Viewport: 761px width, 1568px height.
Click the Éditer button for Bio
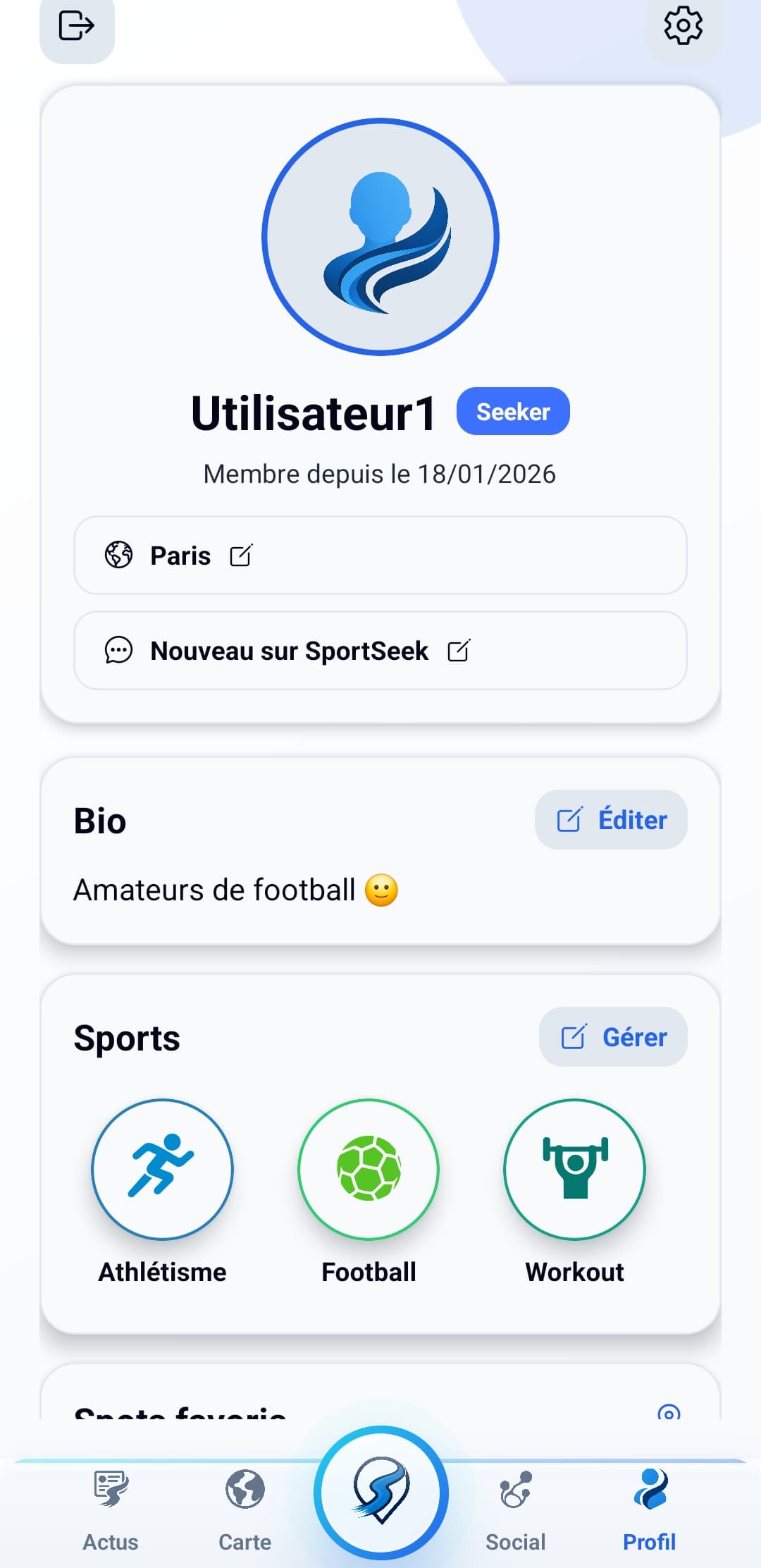pos(610,820)
